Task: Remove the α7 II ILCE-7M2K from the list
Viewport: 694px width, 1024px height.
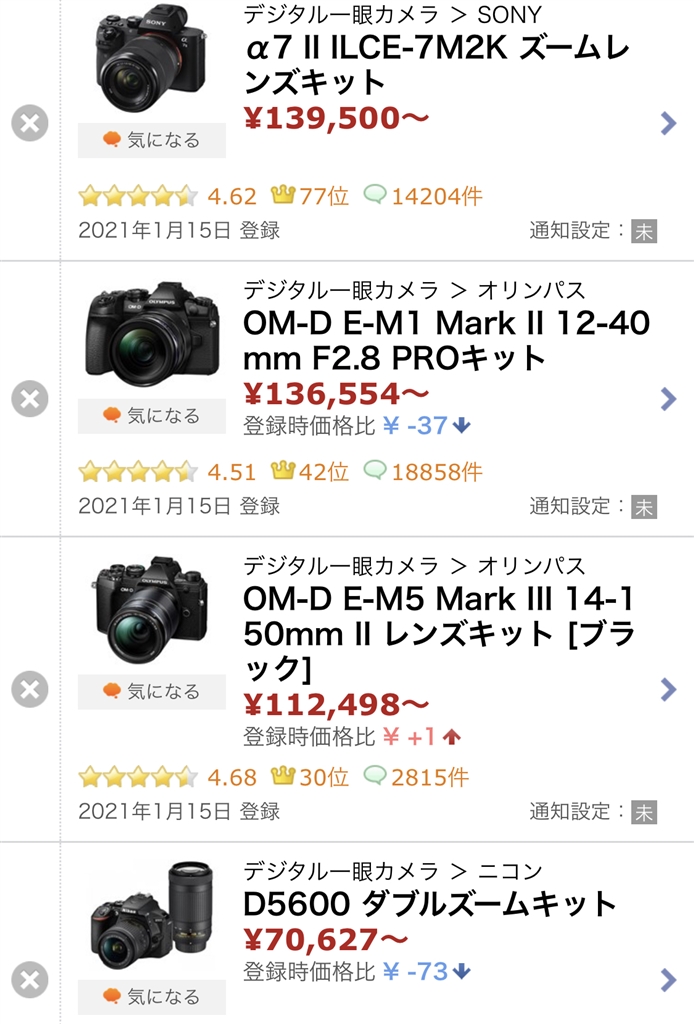Action: (x=30, y=124)
